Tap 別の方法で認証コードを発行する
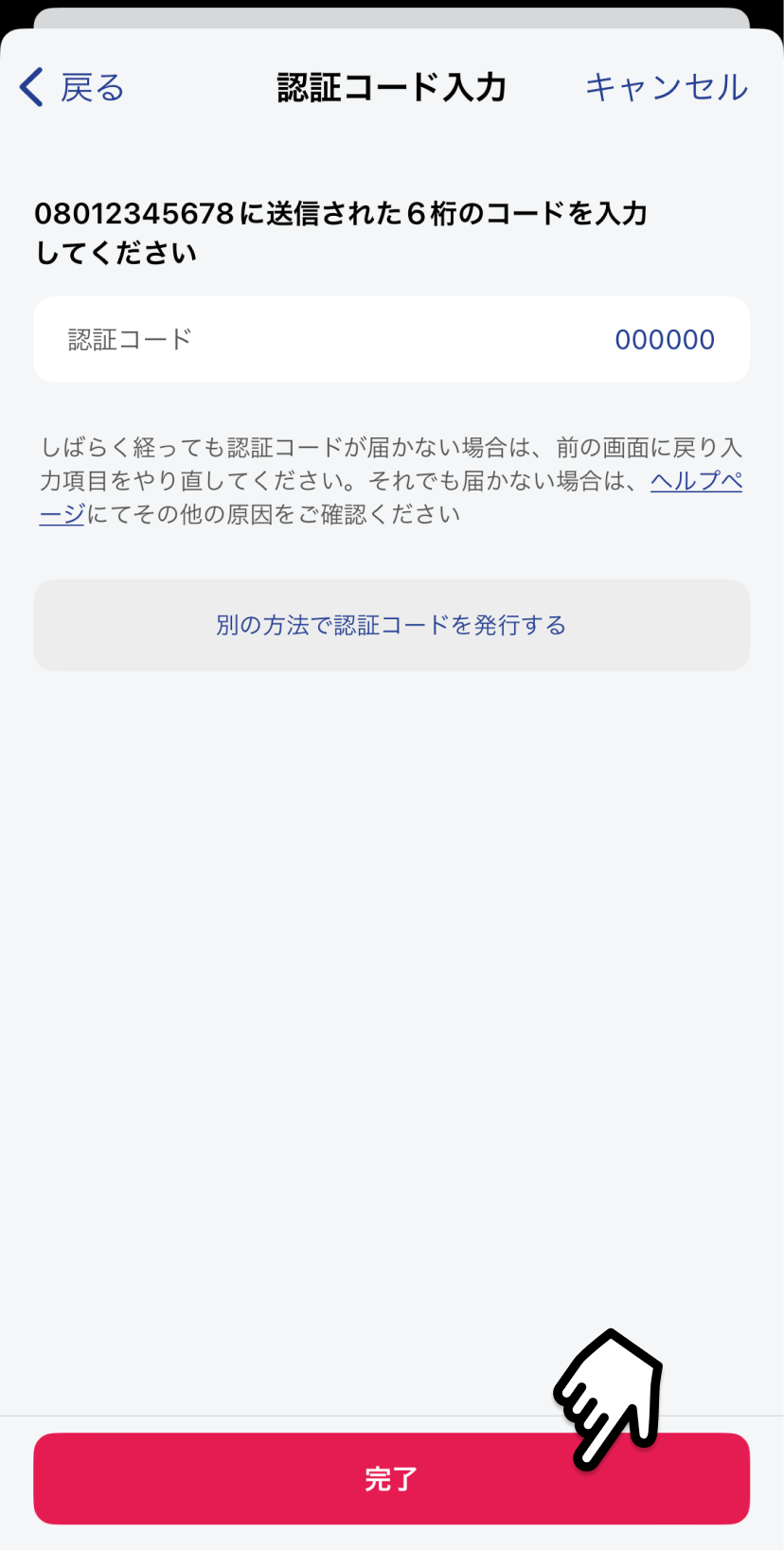784x1550 pixels. point(391,625)
